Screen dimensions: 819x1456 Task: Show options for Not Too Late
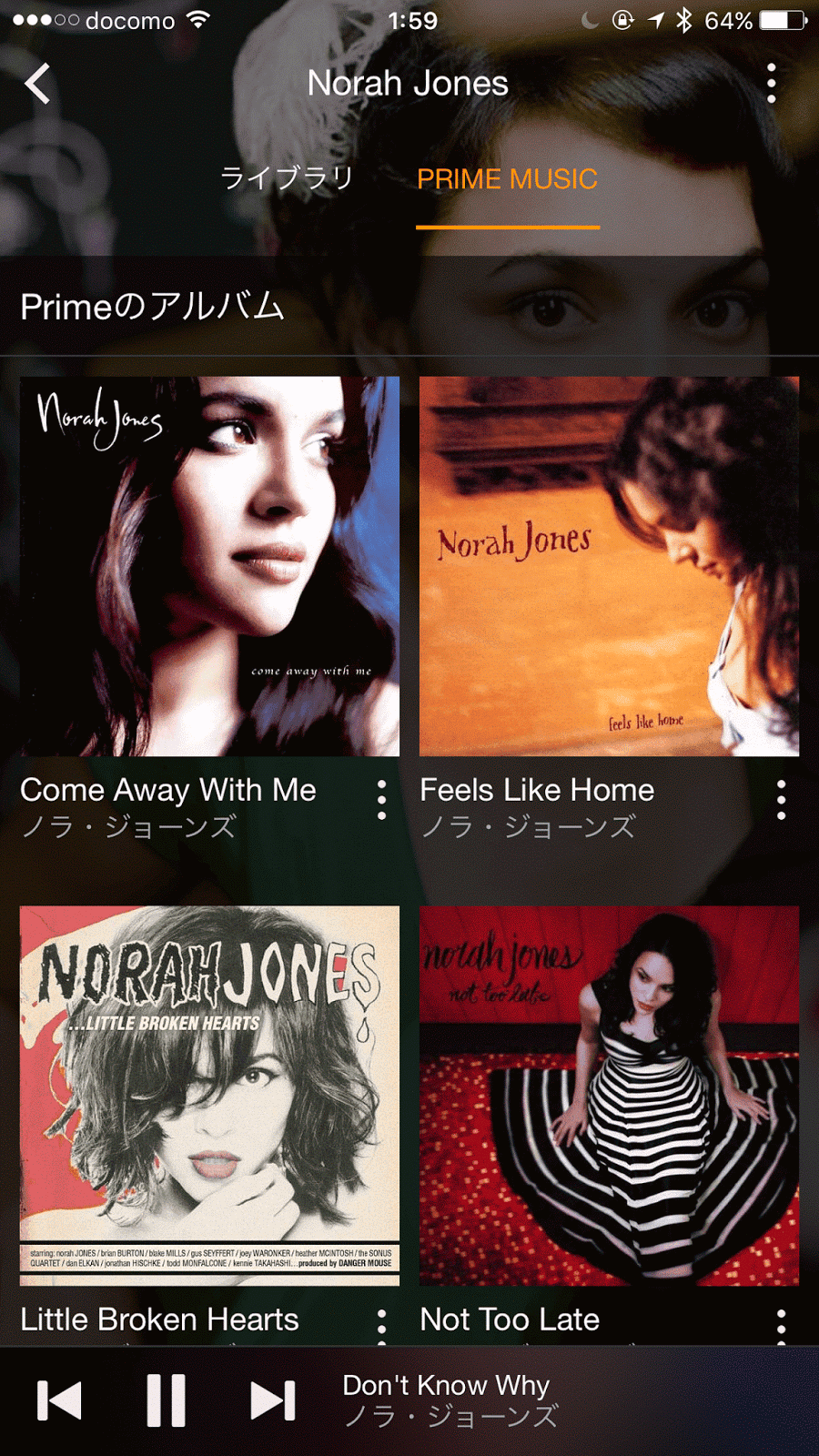tap(781, 1324)
